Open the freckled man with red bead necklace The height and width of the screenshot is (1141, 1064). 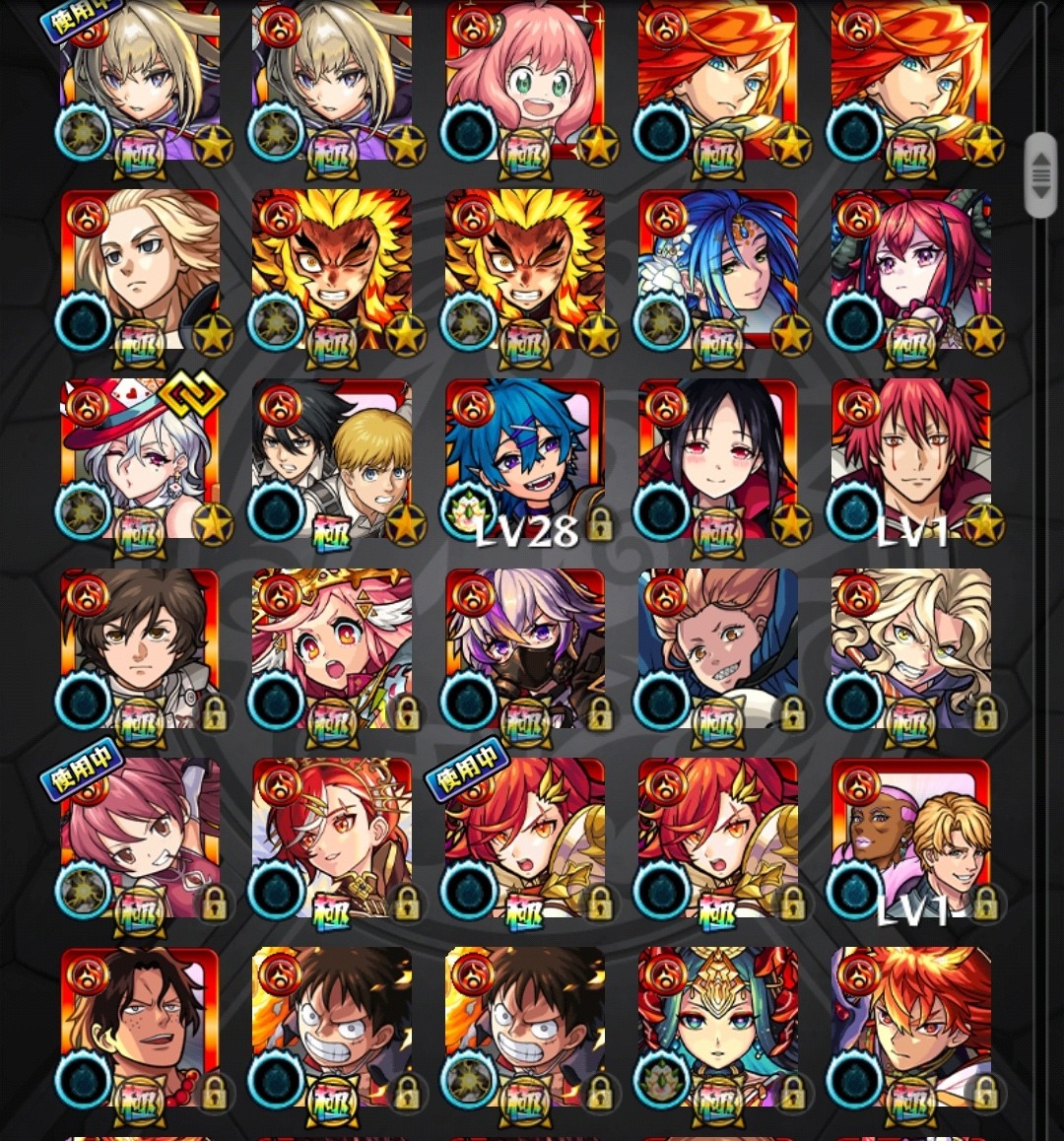[139, 1029]
